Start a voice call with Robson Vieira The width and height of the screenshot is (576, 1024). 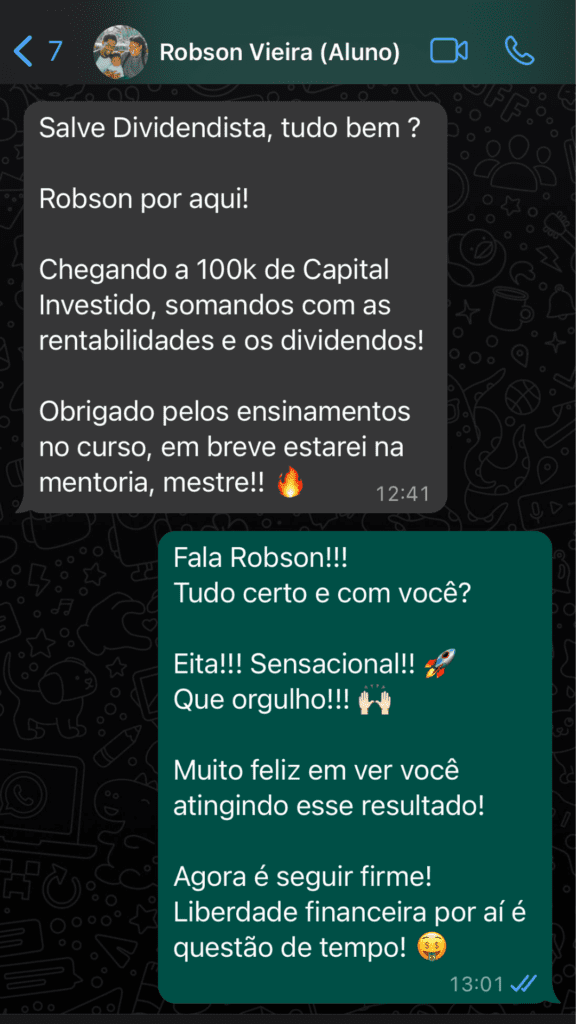point(520,51)
